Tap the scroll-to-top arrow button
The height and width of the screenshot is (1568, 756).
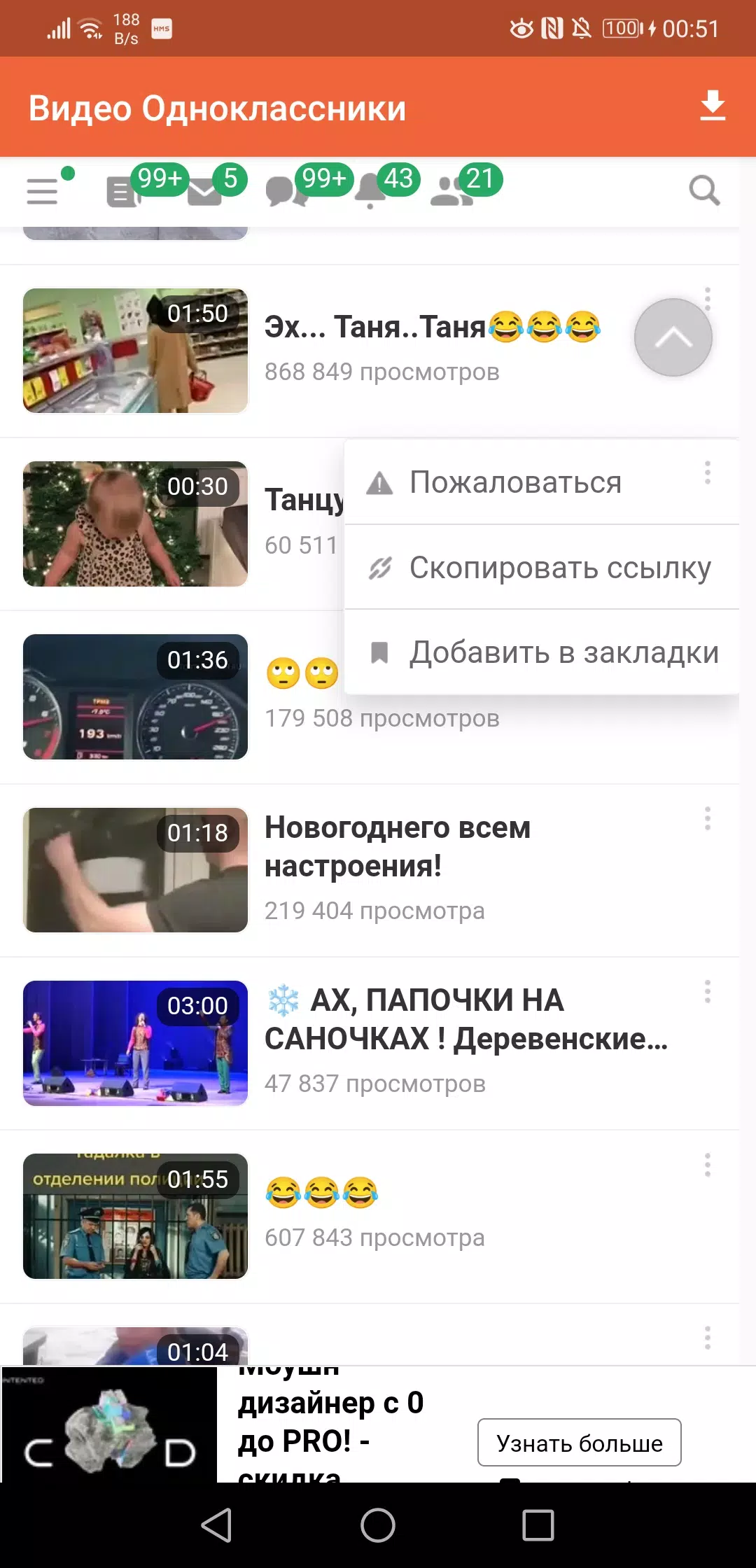pos(673,338)
